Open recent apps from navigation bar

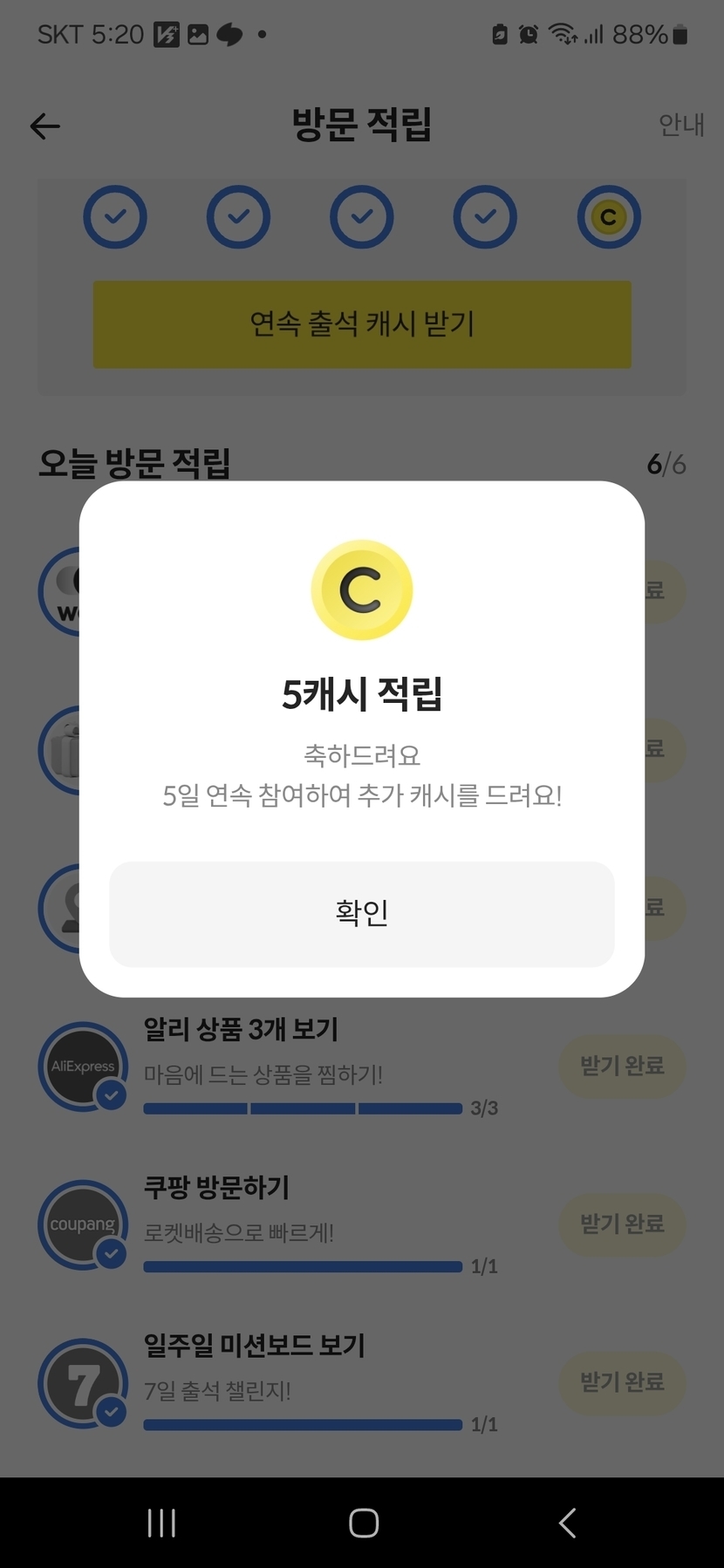pos(161,1524)
